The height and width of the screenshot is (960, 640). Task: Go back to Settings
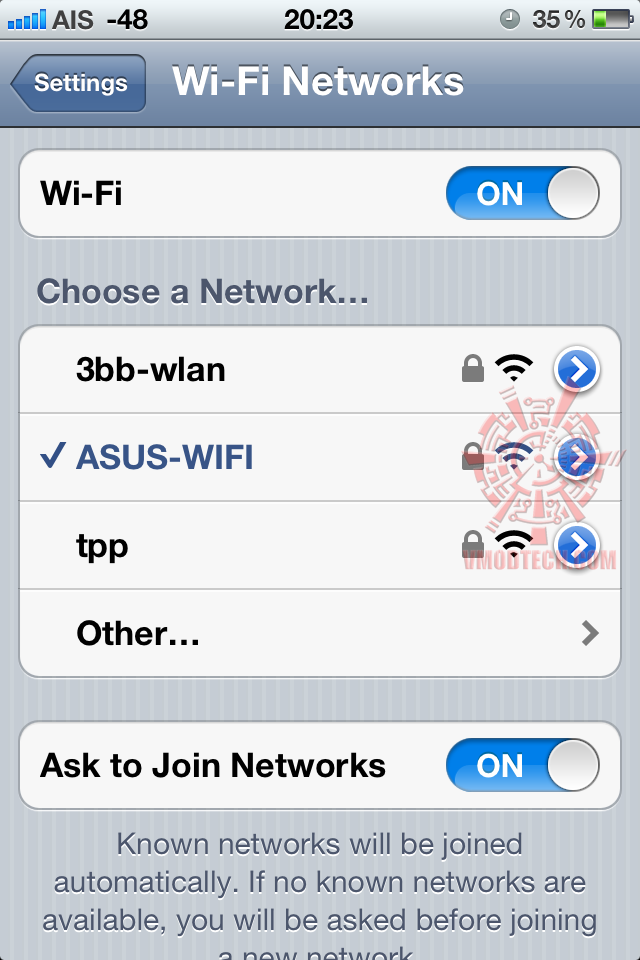pos(80,83)
